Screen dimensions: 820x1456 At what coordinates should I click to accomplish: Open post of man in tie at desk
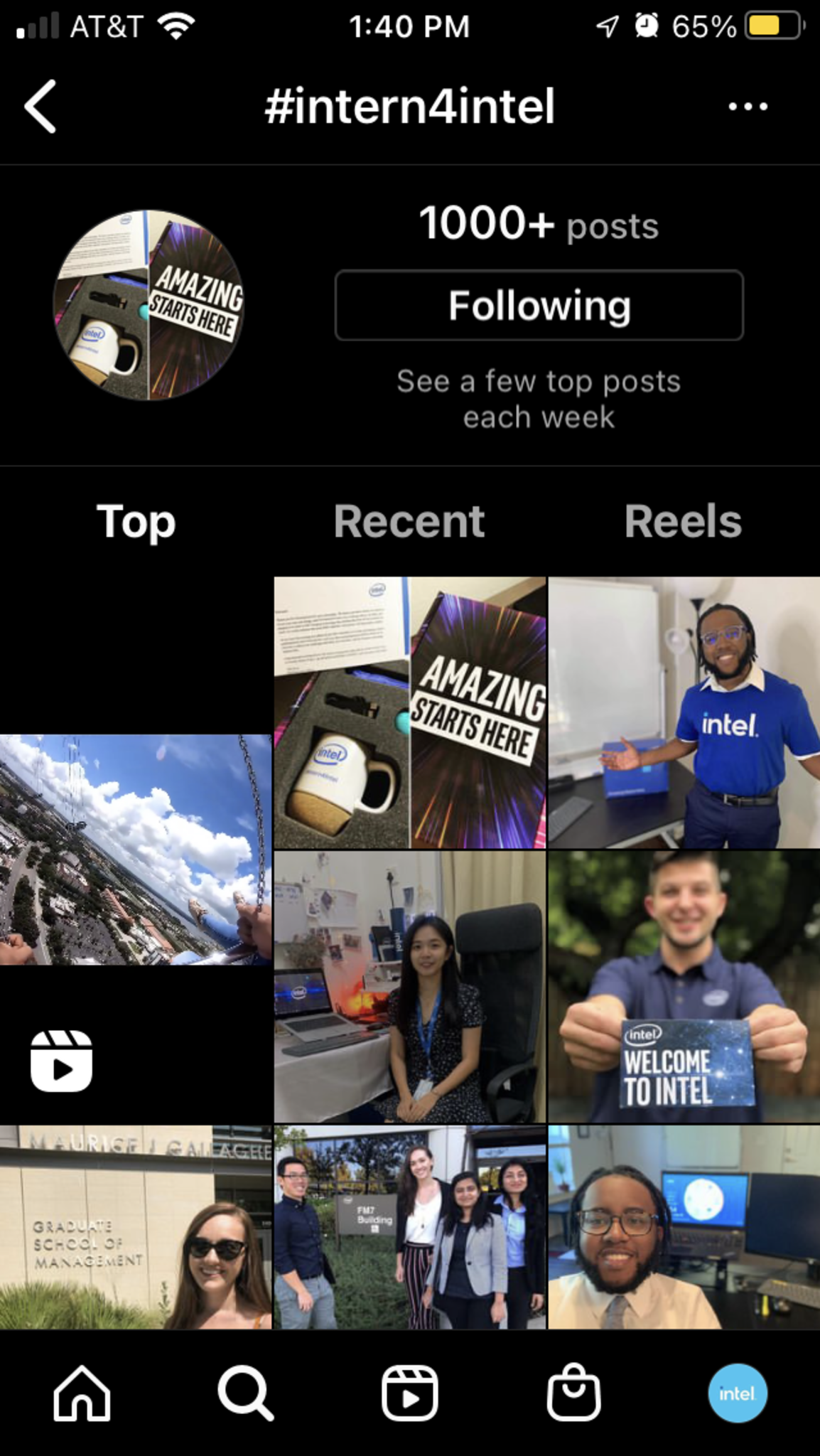point(684,1226)
